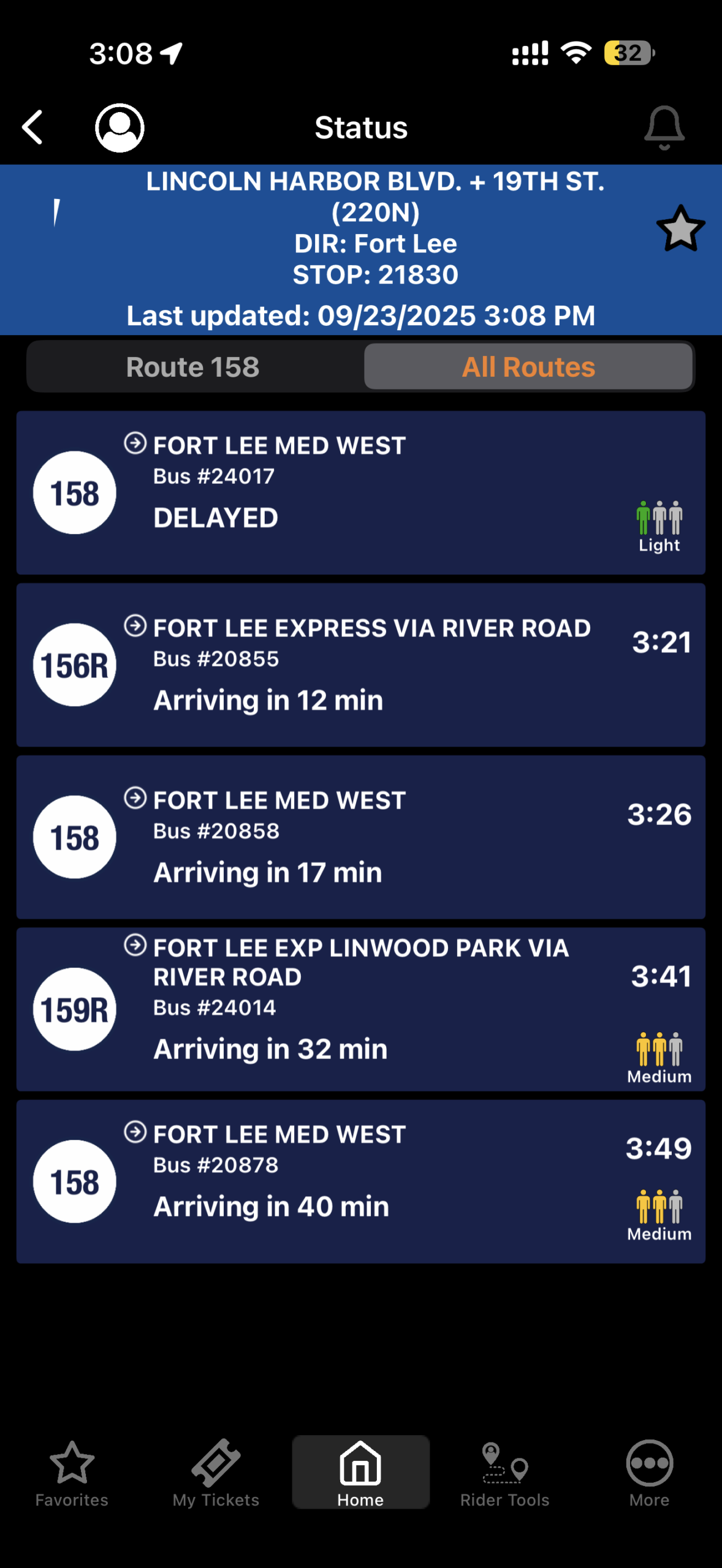The image size is (722, 1568).
Task: Open 158 bus #20858 arriving in 17 min
Action: (x=360, y=837)
